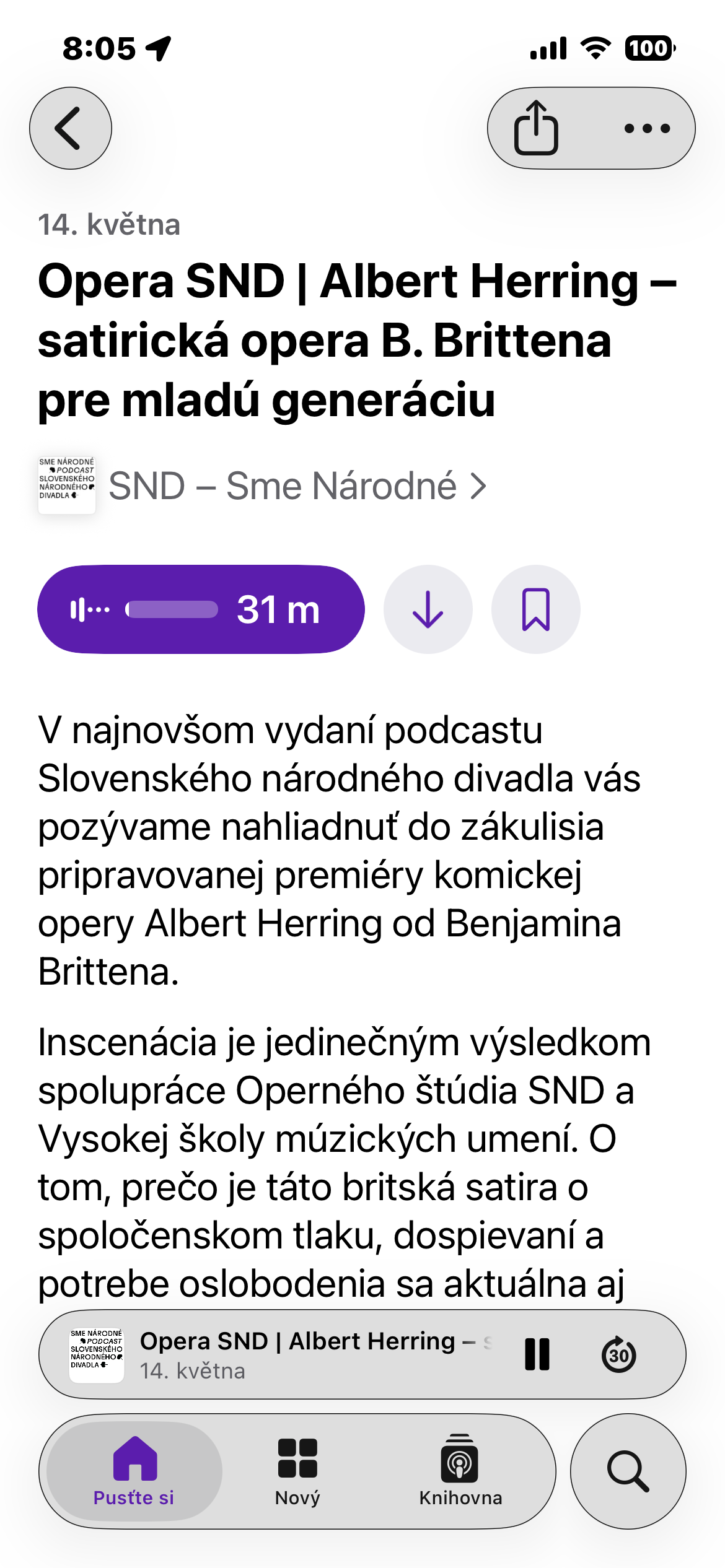Tap the purple 31 m playback button
725x1568 pixels.
[201, 609]
